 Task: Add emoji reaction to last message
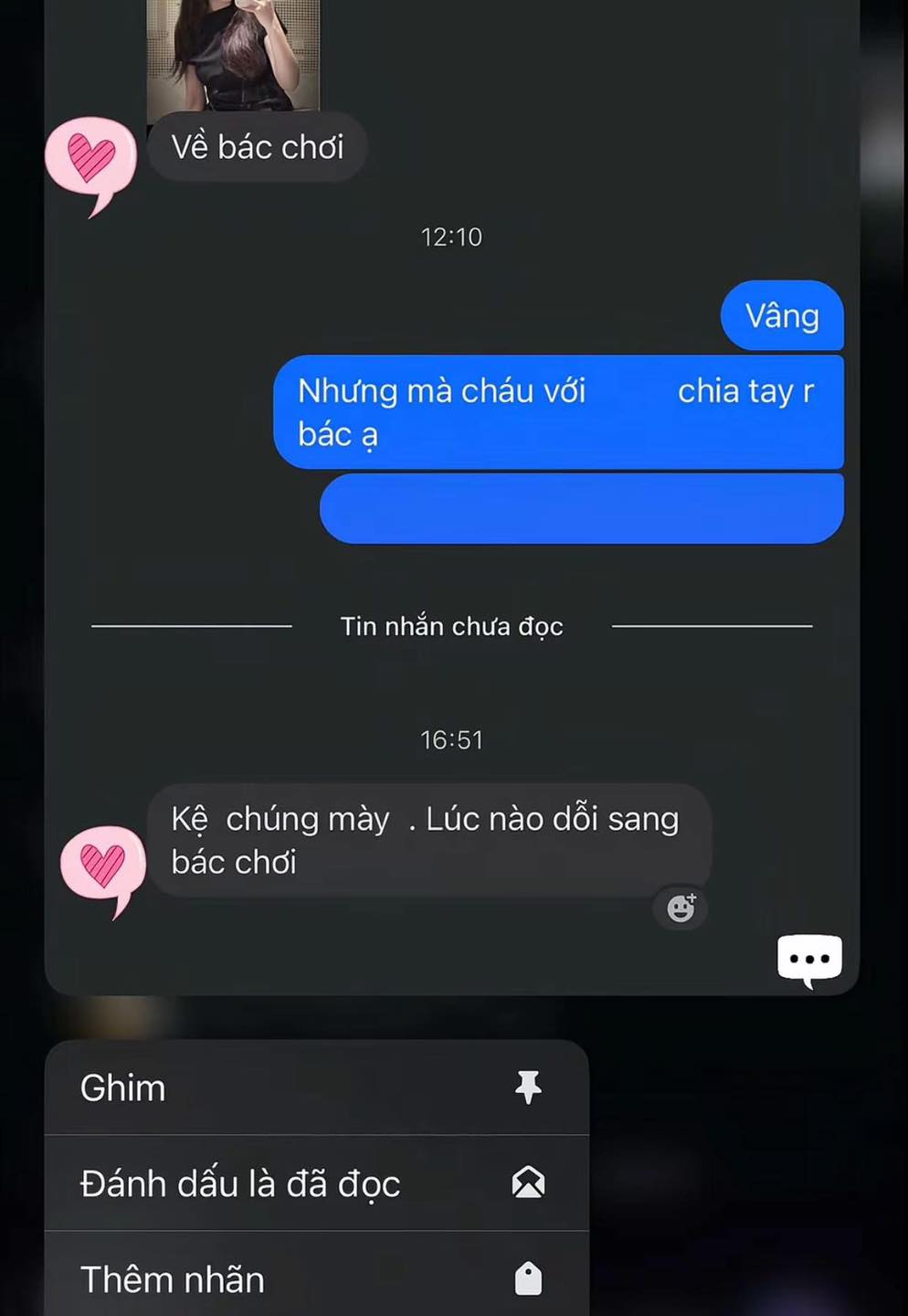(681, 907)
